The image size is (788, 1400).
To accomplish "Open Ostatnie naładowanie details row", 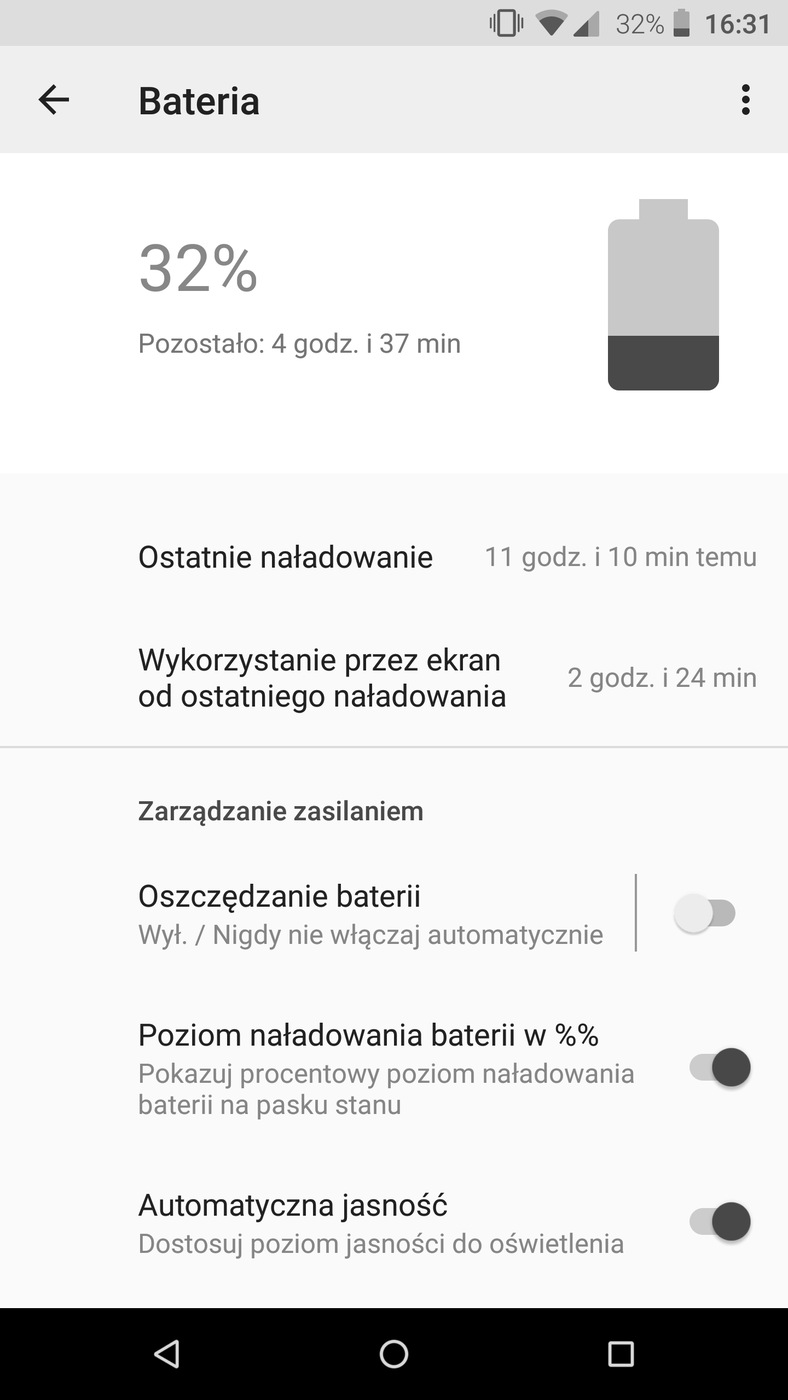I will pos(394,557).
